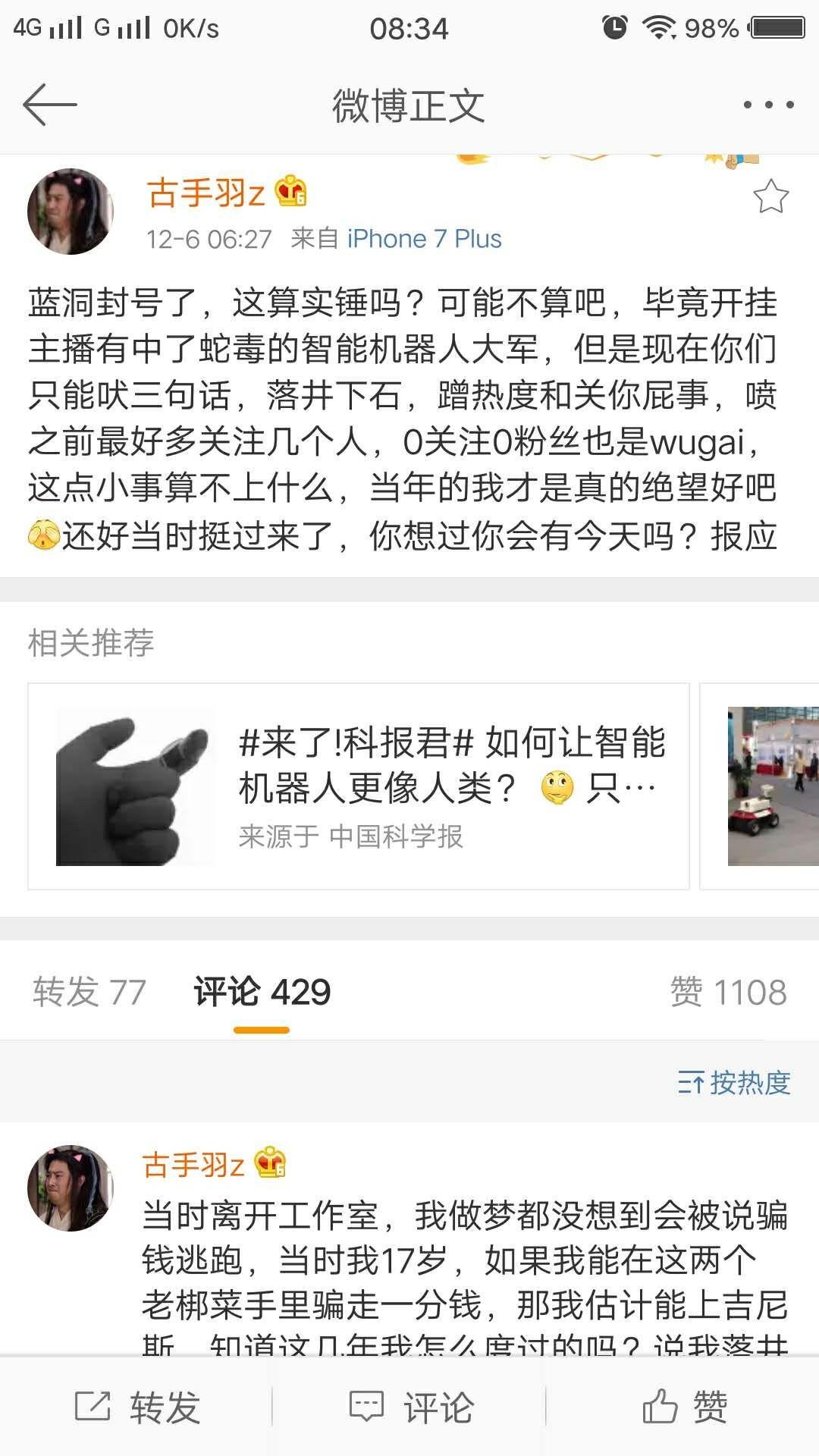819x1456 pixels.
Task: Go back with the arrow icon
Action: point(49,105)
